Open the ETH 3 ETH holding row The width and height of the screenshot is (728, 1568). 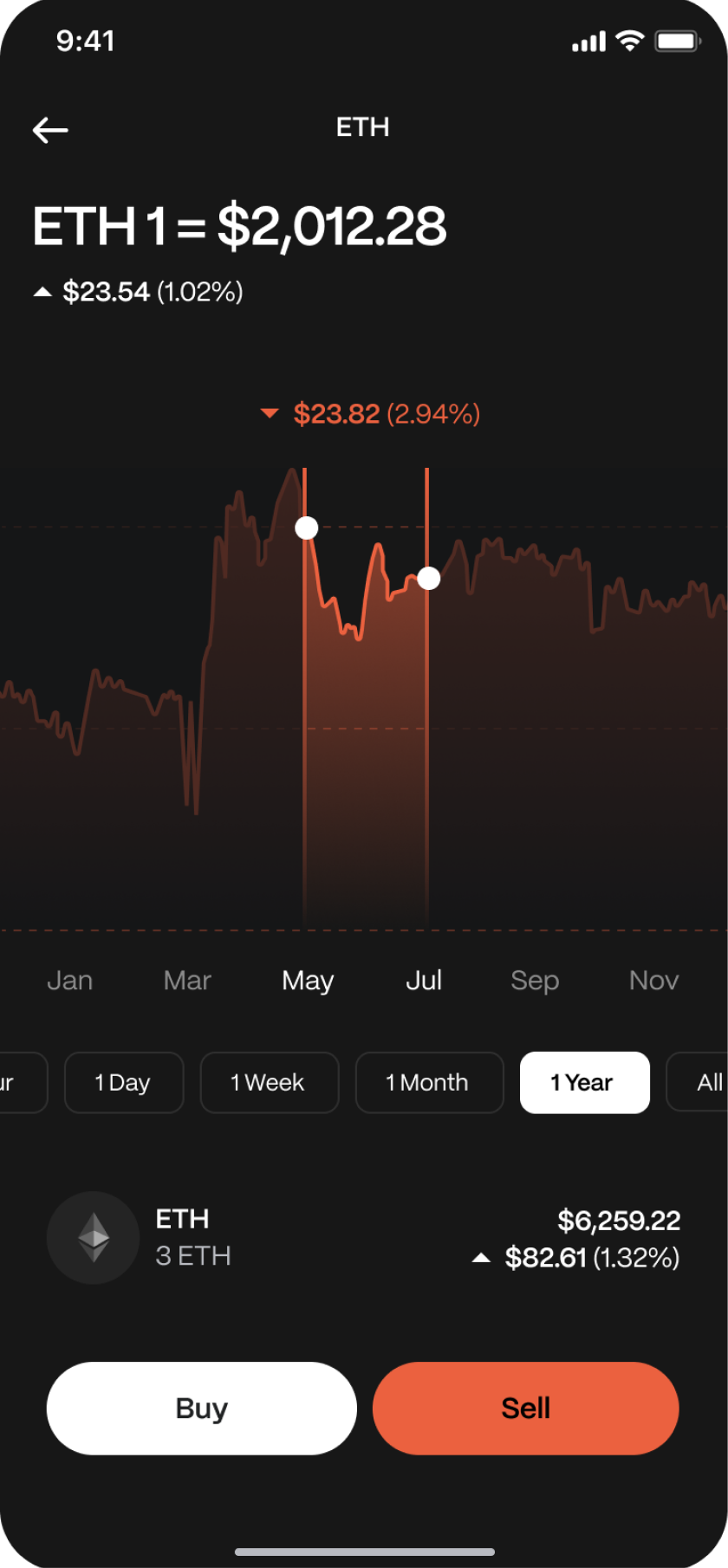coord(364,1238)
